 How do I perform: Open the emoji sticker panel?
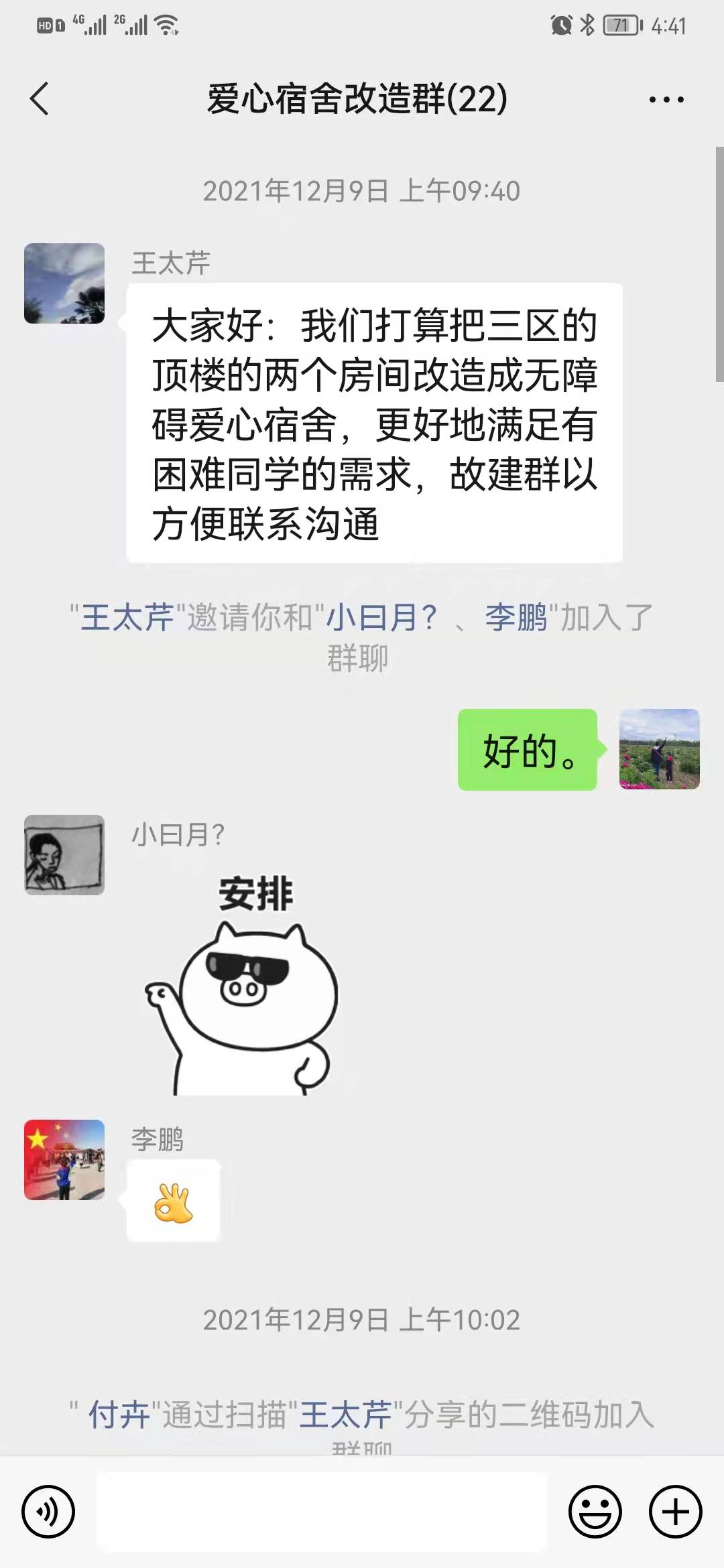point(595,1512)
